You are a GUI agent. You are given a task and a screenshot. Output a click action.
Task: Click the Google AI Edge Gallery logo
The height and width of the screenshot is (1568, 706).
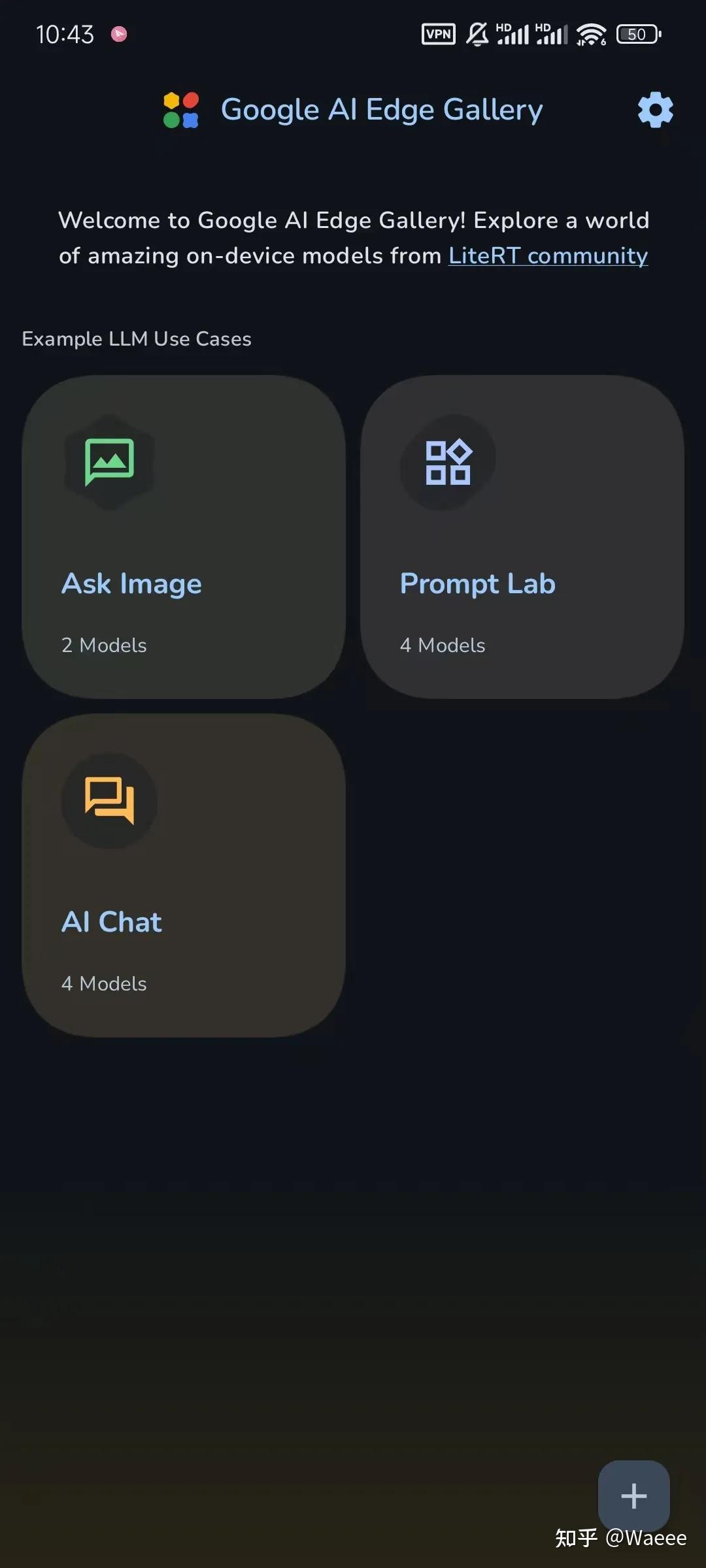pos(181,109)
